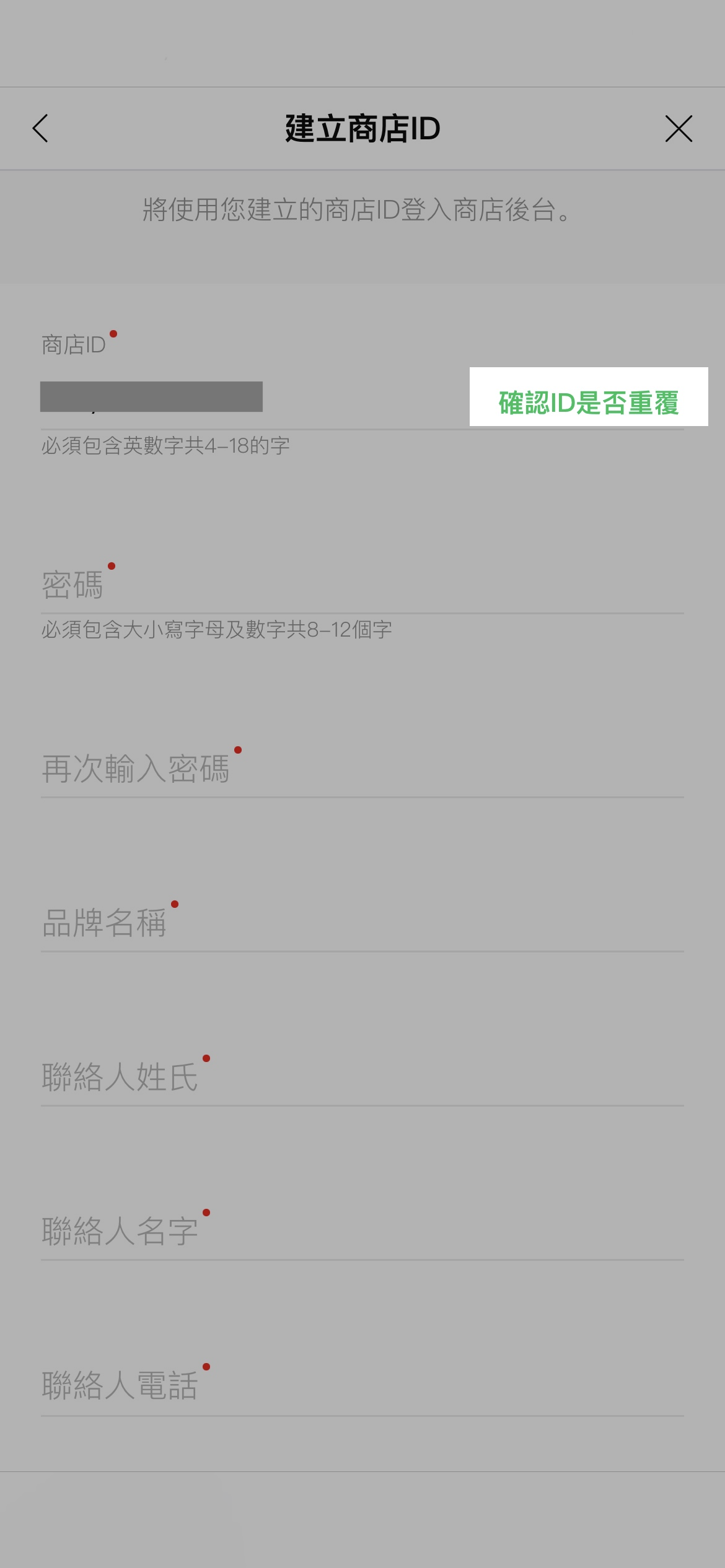
Task: Tap the 再次輸入密碼 field
Action: coord(362,770)
